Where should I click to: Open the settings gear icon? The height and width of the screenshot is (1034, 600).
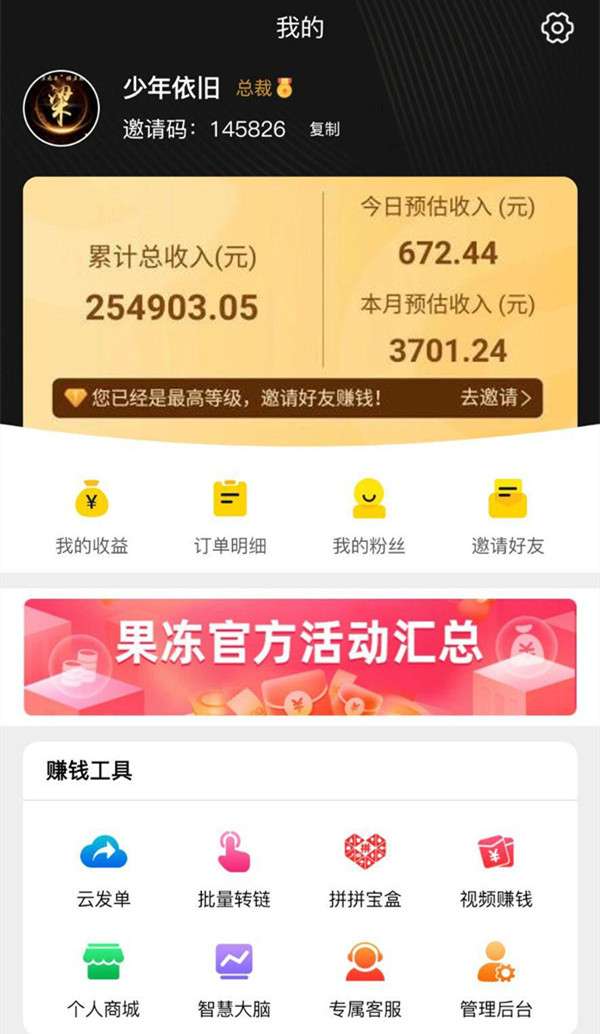[x=557, y=28]
